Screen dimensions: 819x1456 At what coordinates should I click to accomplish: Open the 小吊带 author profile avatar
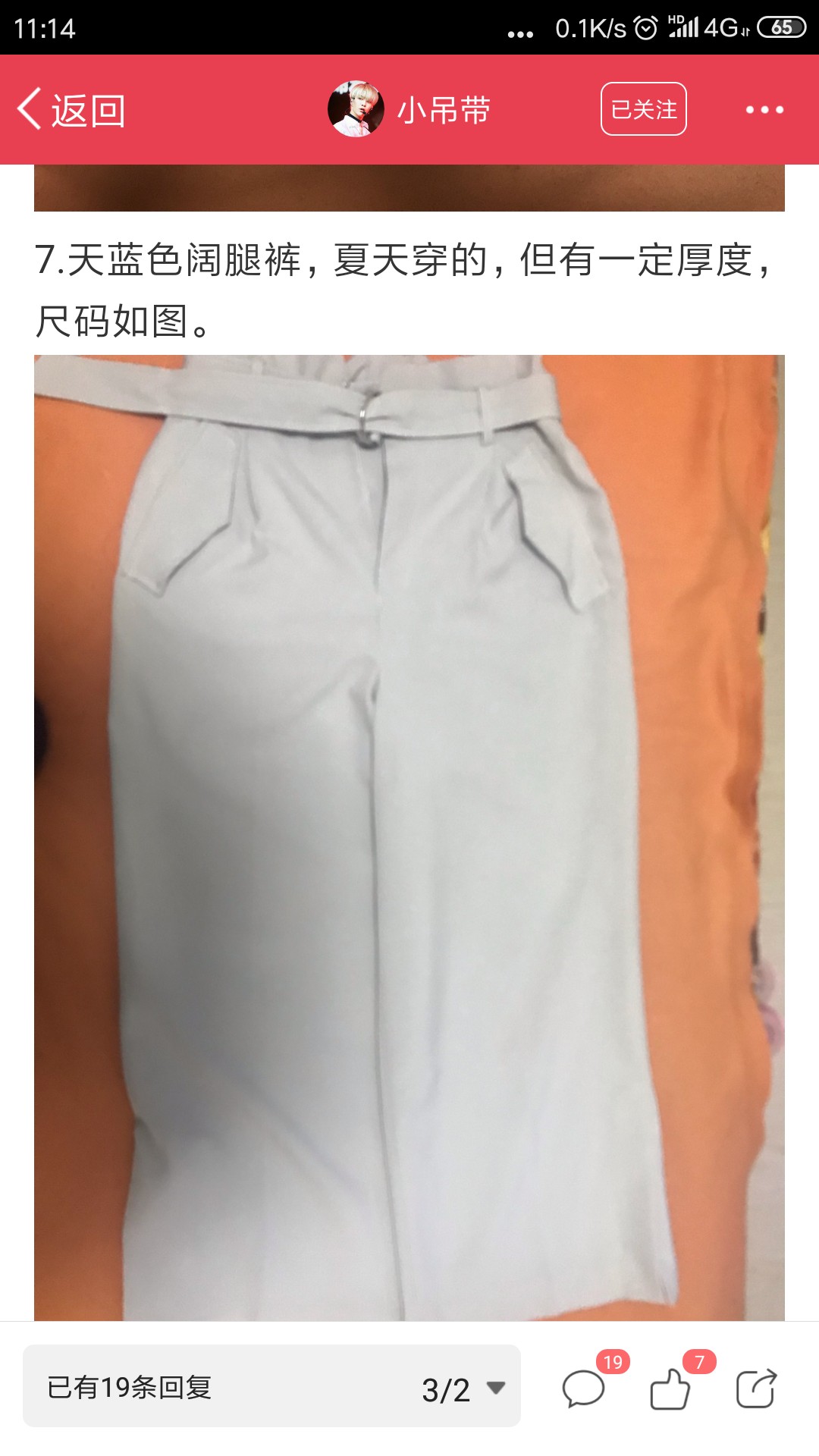pyautogui.click(x=355, y=109)
